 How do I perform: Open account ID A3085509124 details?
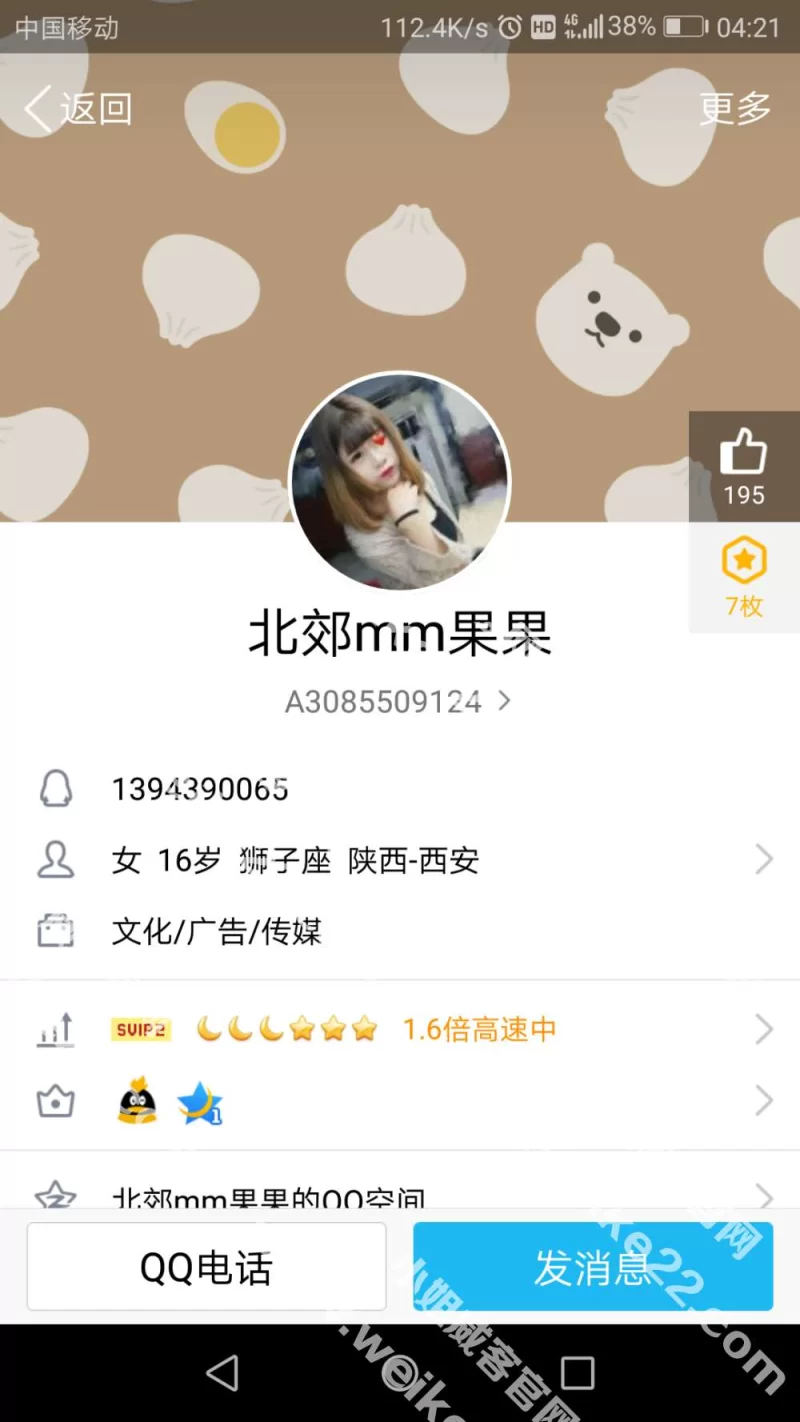(398, 702)
